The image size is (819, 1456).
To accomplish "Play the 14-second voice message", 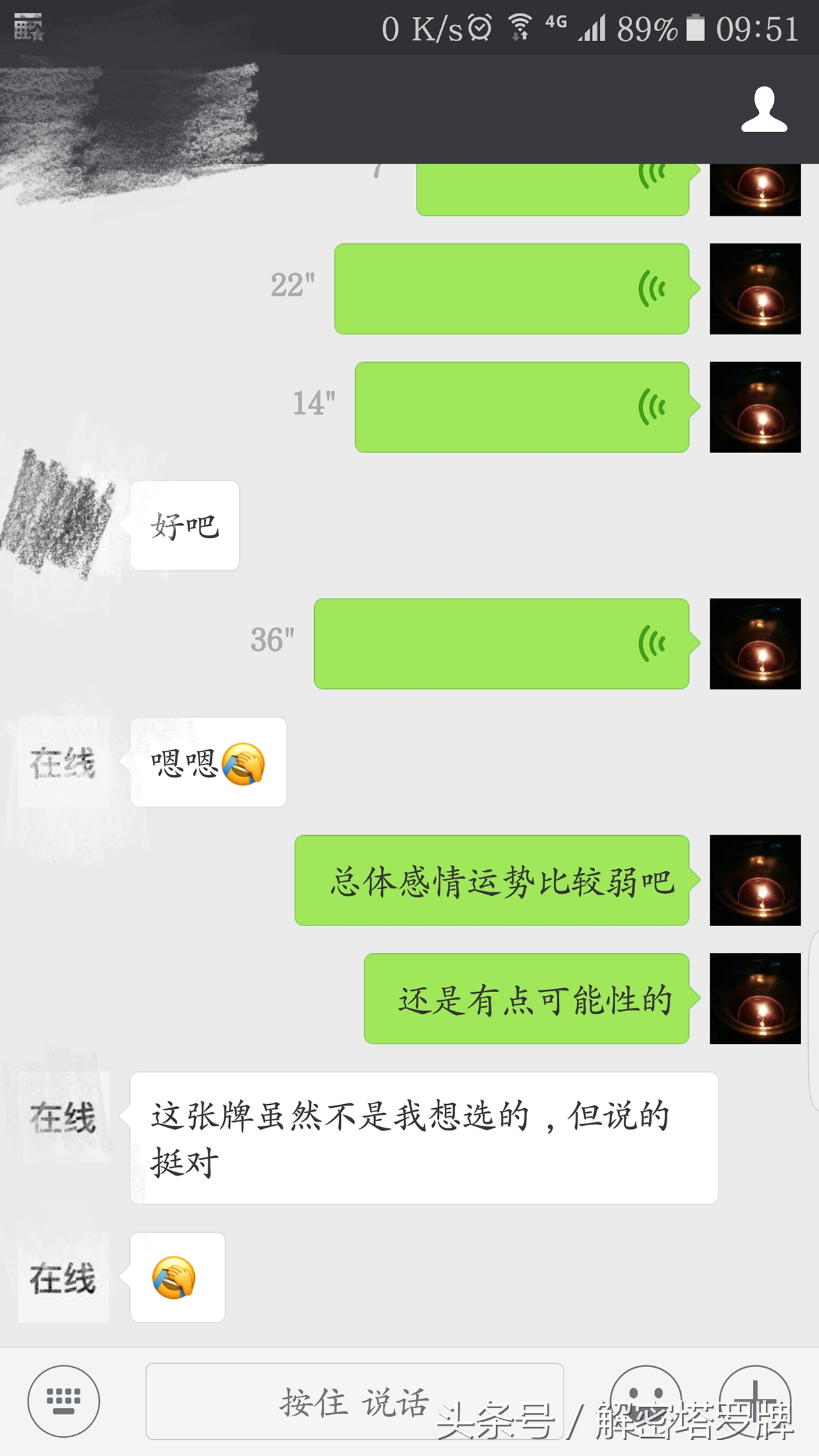I will (522, 407).
